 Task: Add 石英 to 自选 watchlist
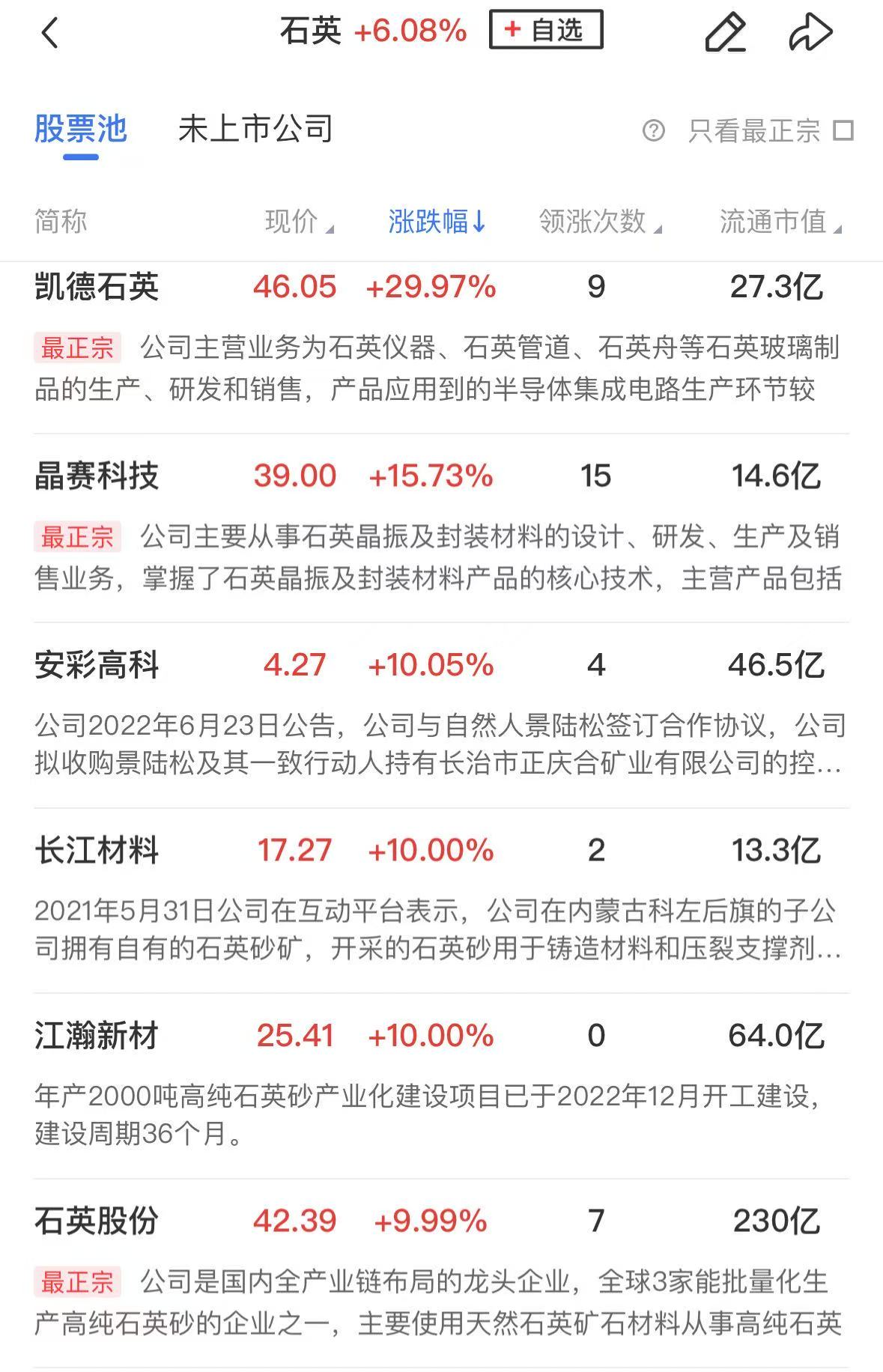(x=545, y=31)
